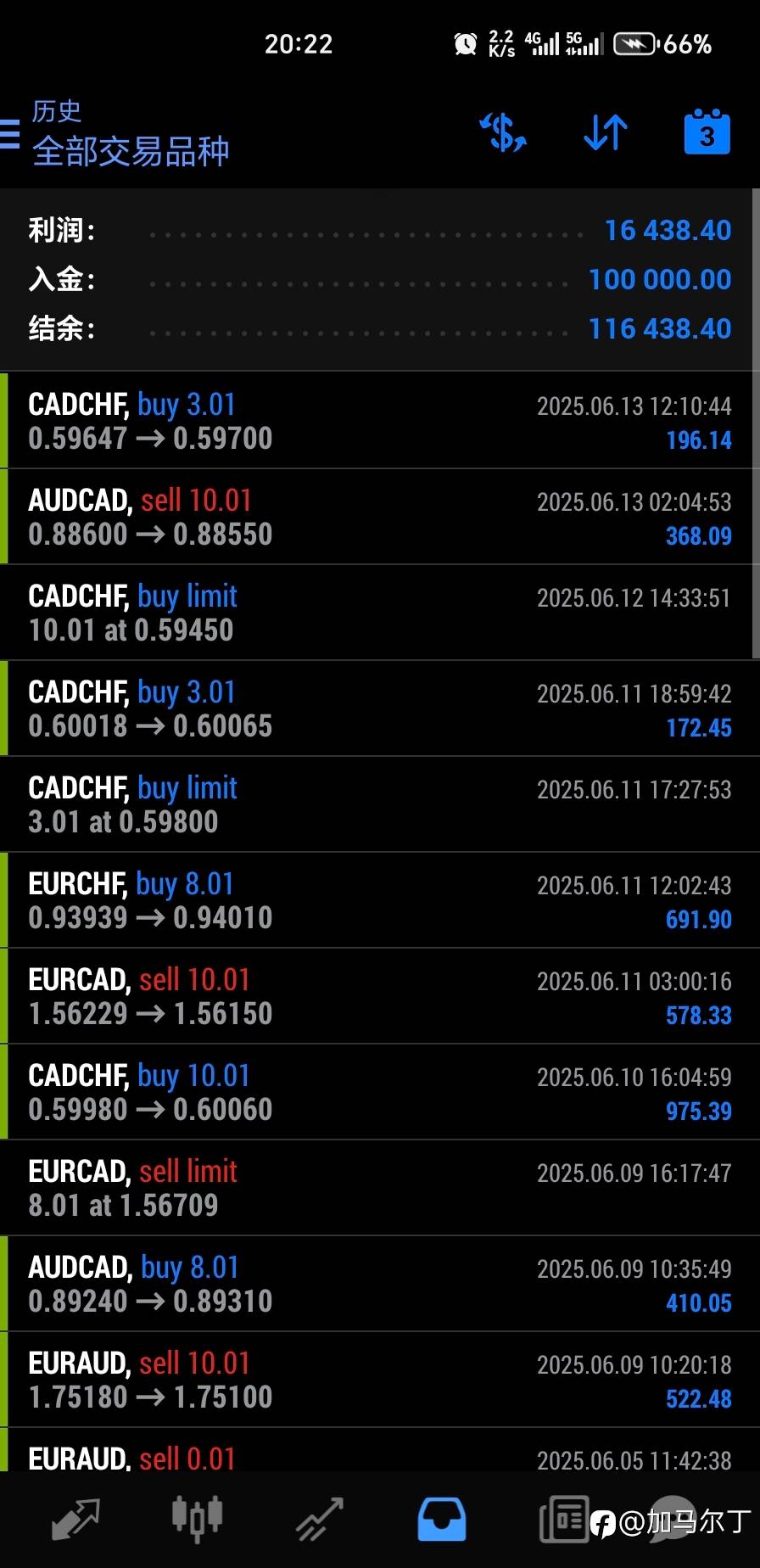760x1568 pixels.
Task: Switch to the Quotes tab
Action: [76, 1519]
